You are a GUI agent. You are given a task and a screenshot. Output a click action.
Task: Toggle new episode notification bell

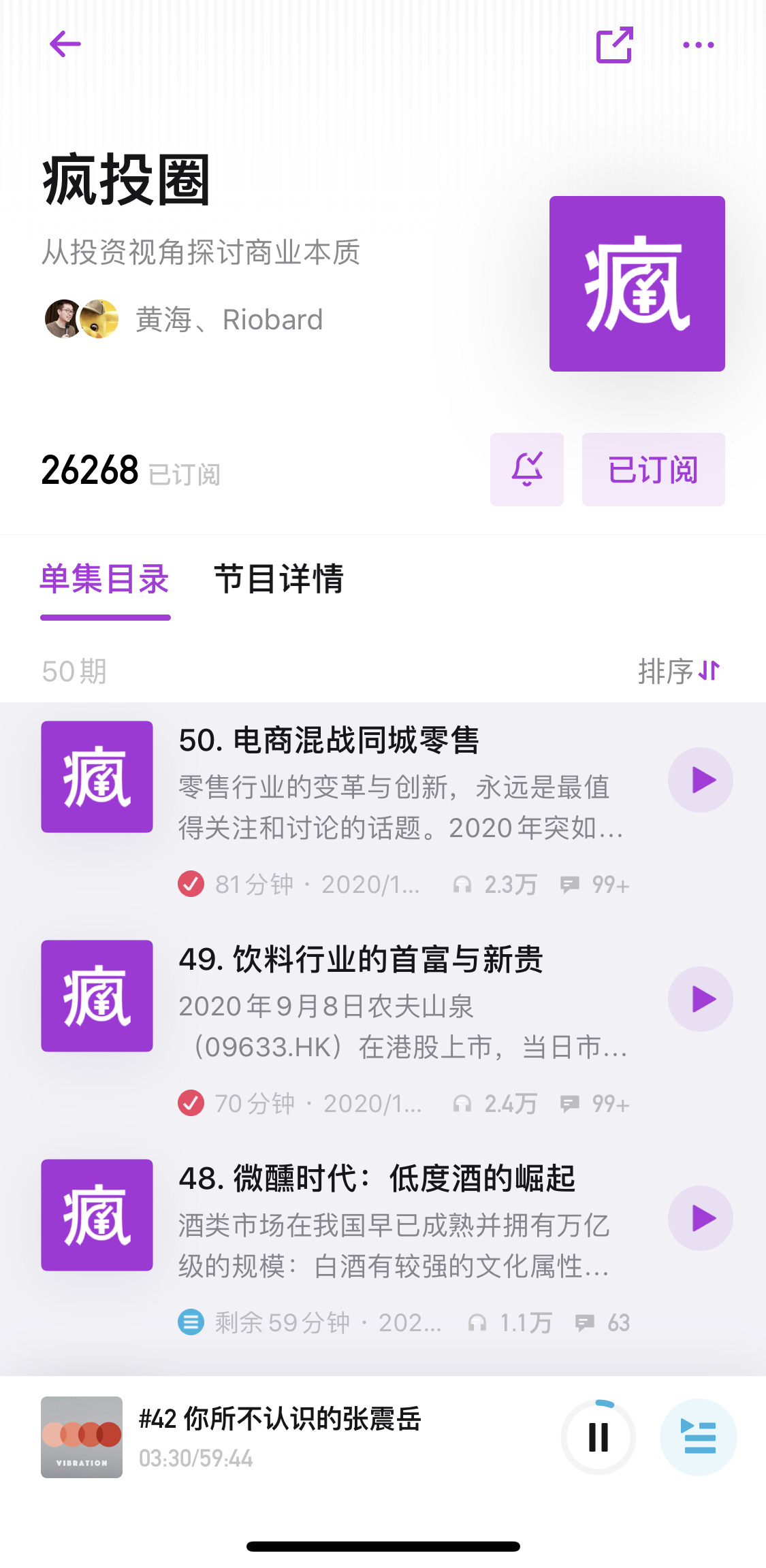pos(526,470)
